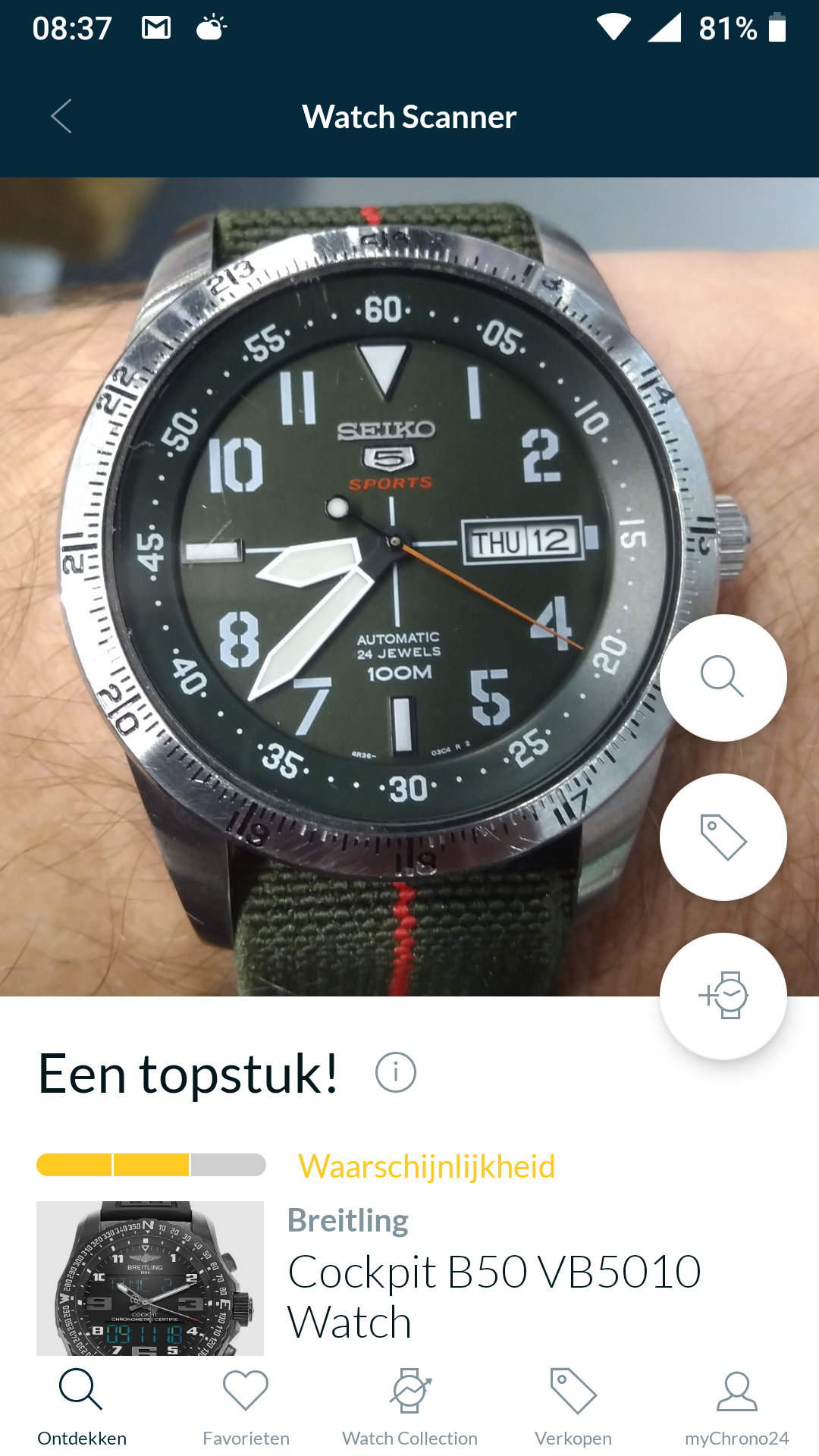Open info icon next to Een topstuk!

coord(396,1072)
